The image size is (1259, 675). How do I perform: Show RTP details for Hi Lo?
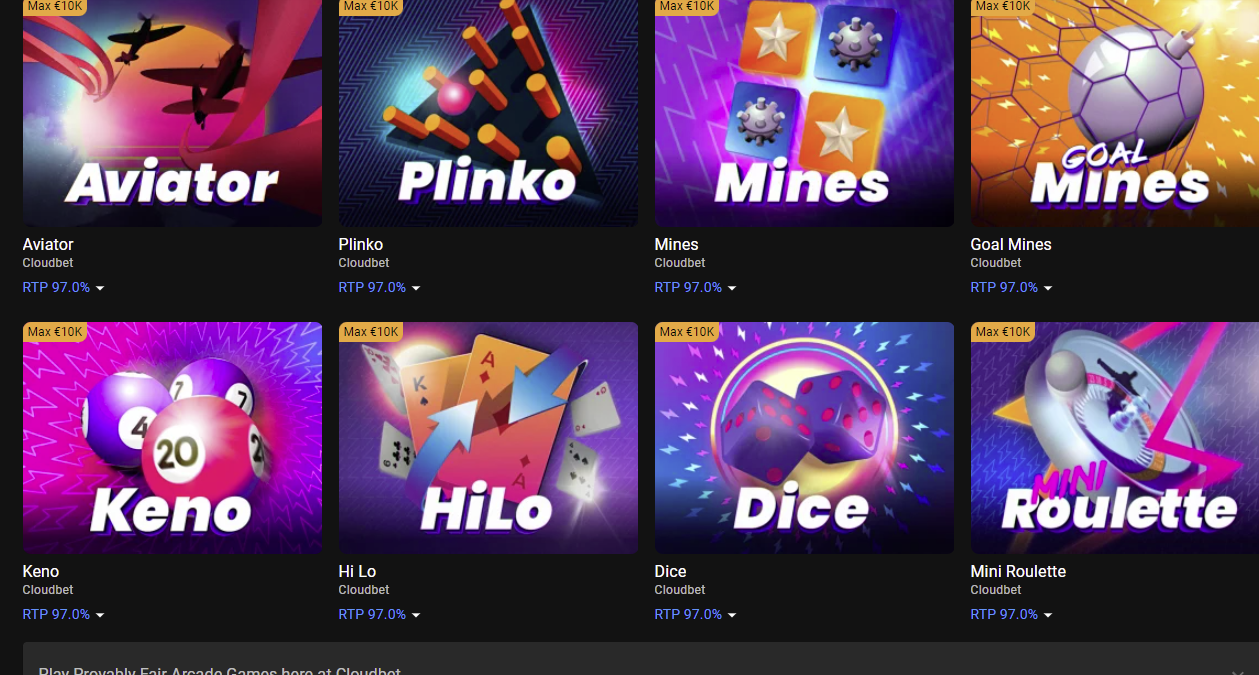point(380,615)
